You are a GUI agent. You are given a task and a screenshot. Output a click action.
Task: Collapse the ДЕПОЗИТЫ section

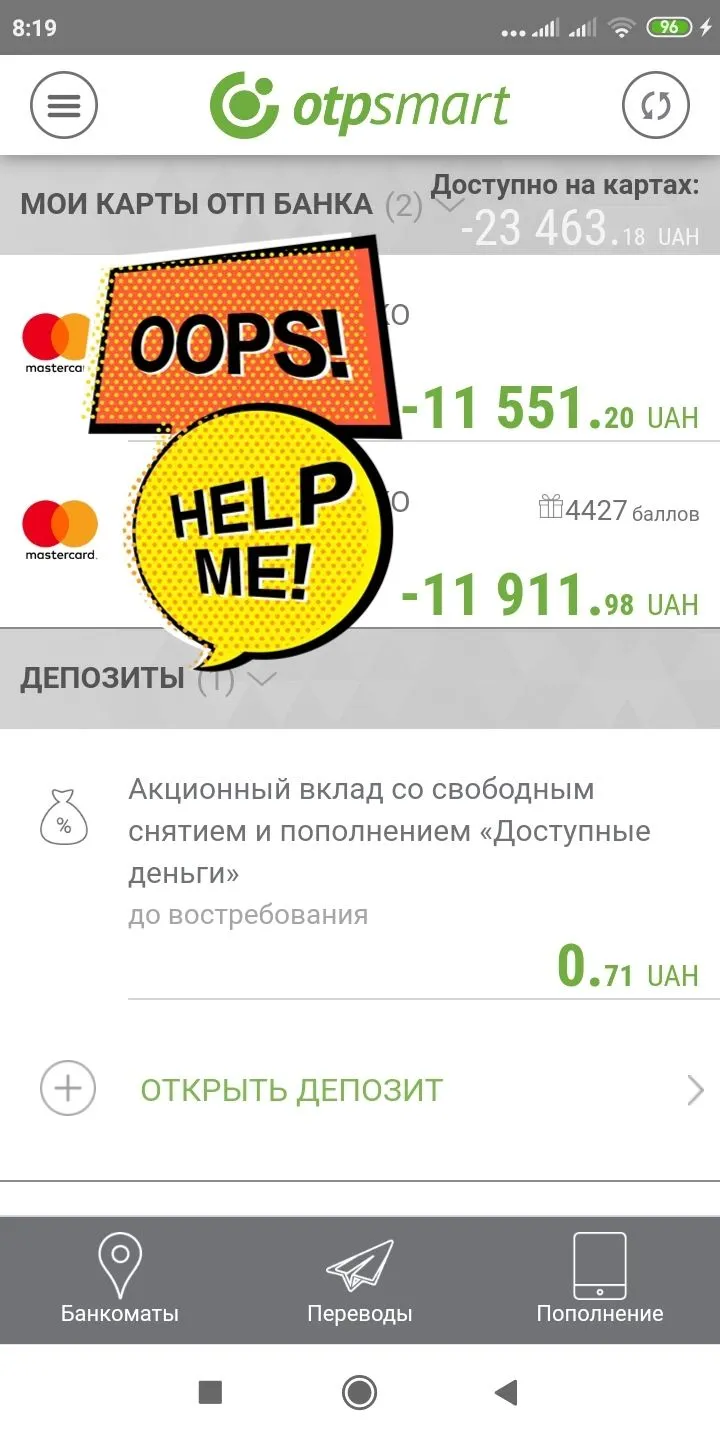coord(262,679)
